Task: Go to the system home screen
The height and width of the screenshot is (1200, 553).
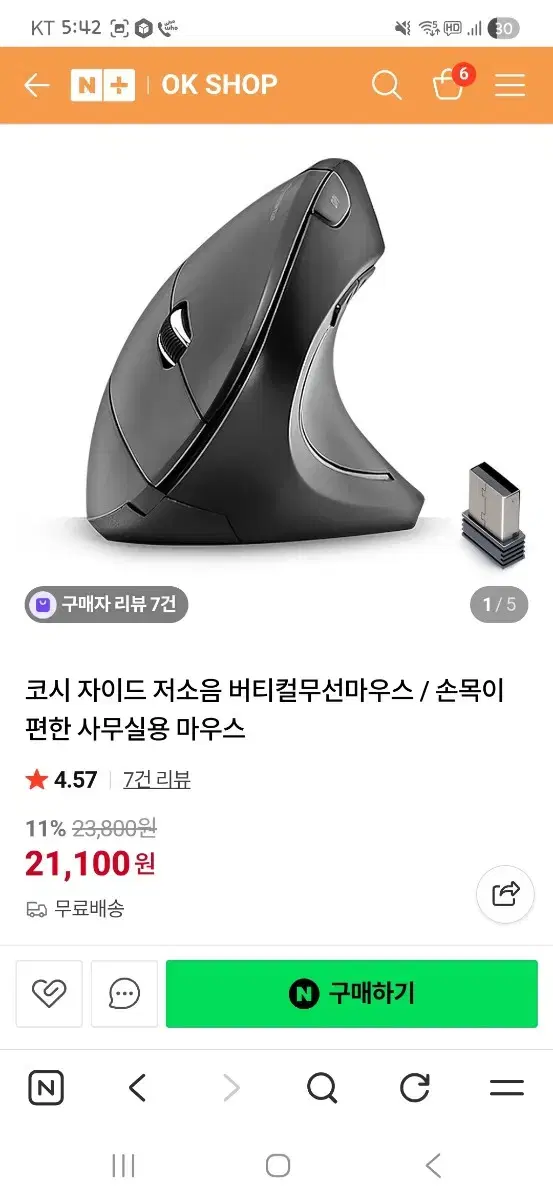Action: 278,1165
